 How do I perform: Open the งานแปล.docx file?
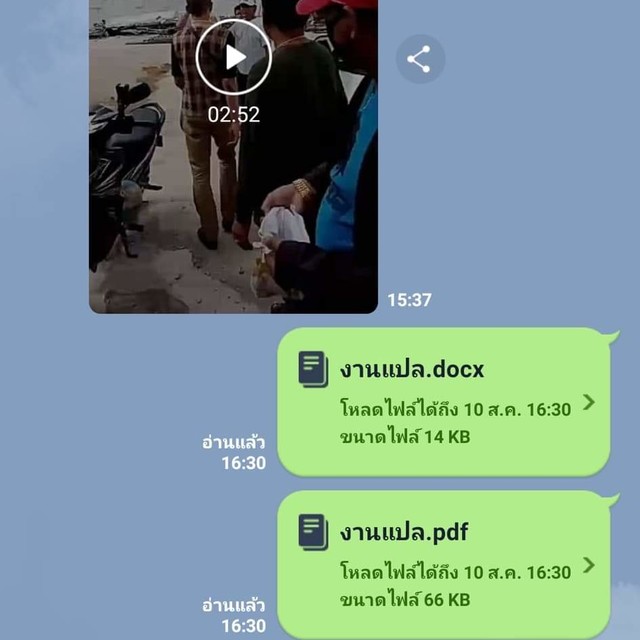tap(444, 402)
